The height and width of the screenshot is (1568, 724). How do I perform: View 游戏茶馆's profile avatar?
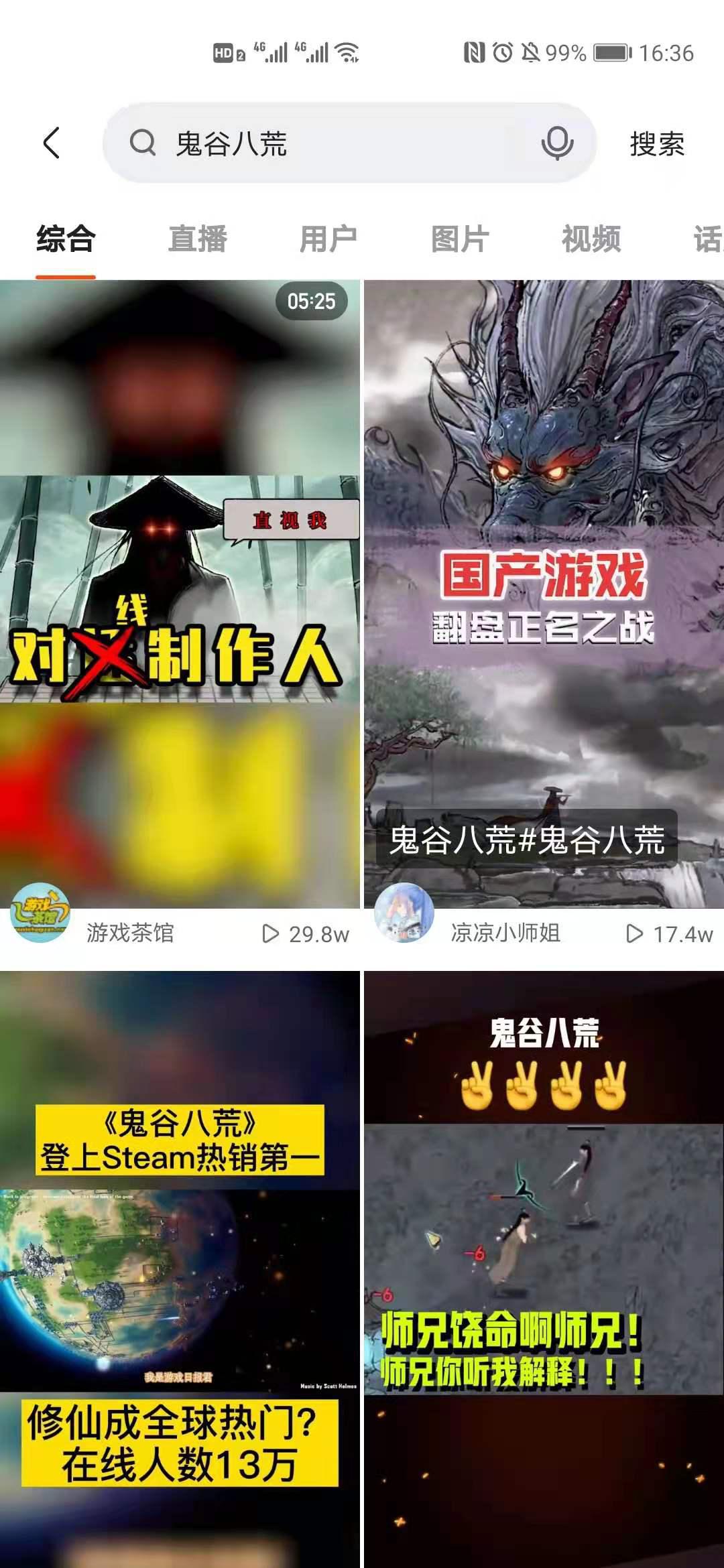tap(40, 913)
